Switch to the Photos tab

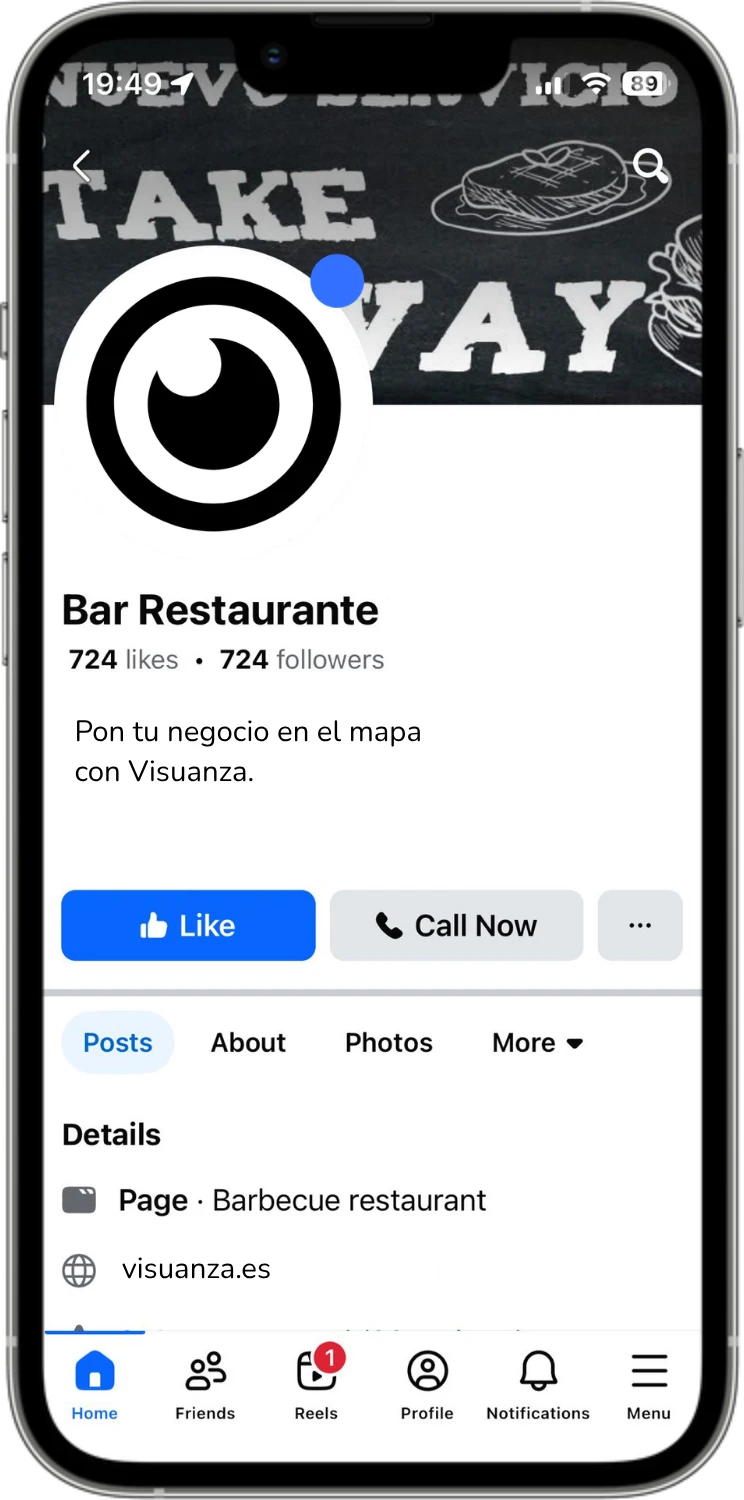(389, 1042)
